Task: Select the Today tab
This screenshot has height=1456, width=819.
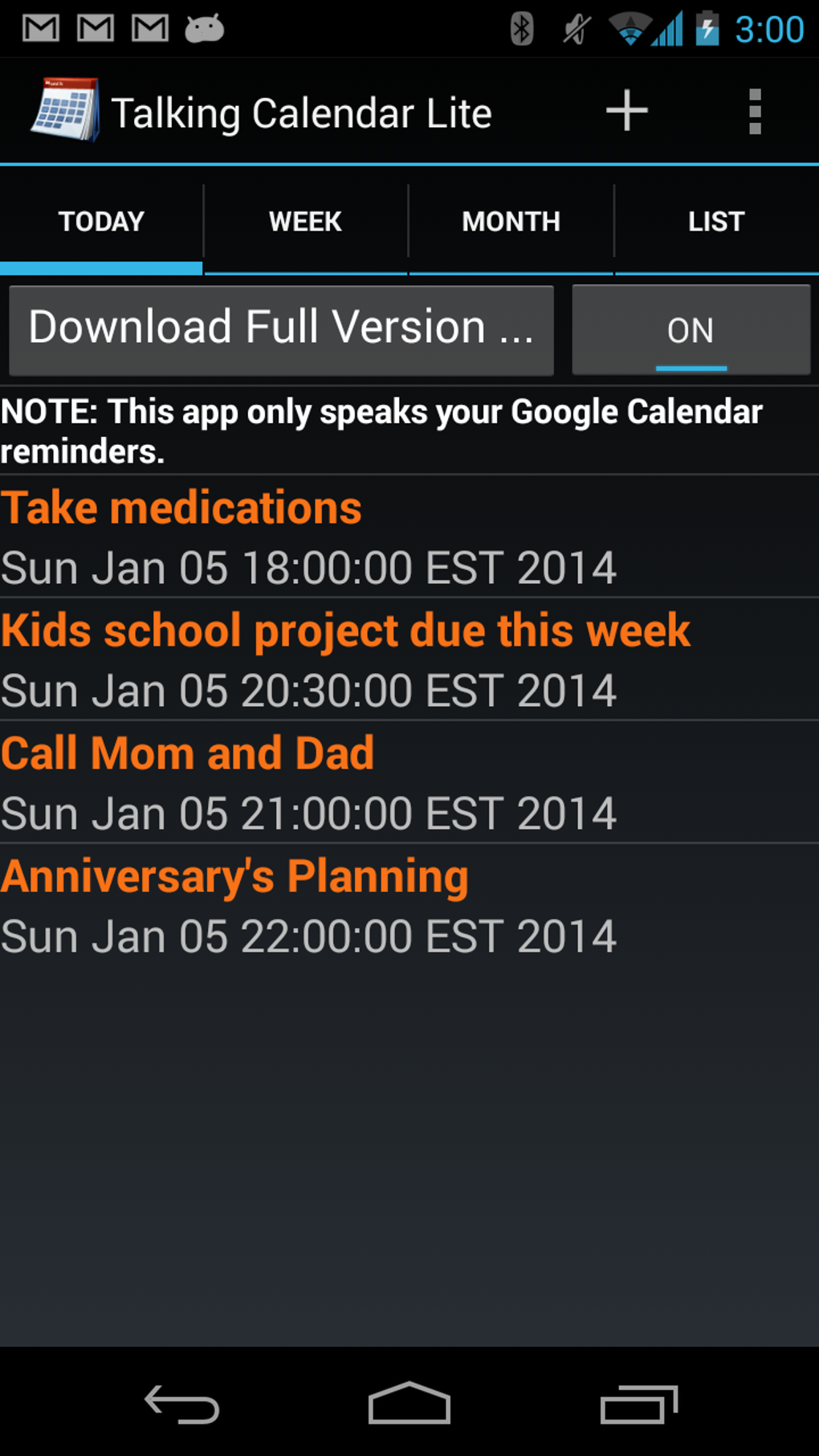Action: 101,222
